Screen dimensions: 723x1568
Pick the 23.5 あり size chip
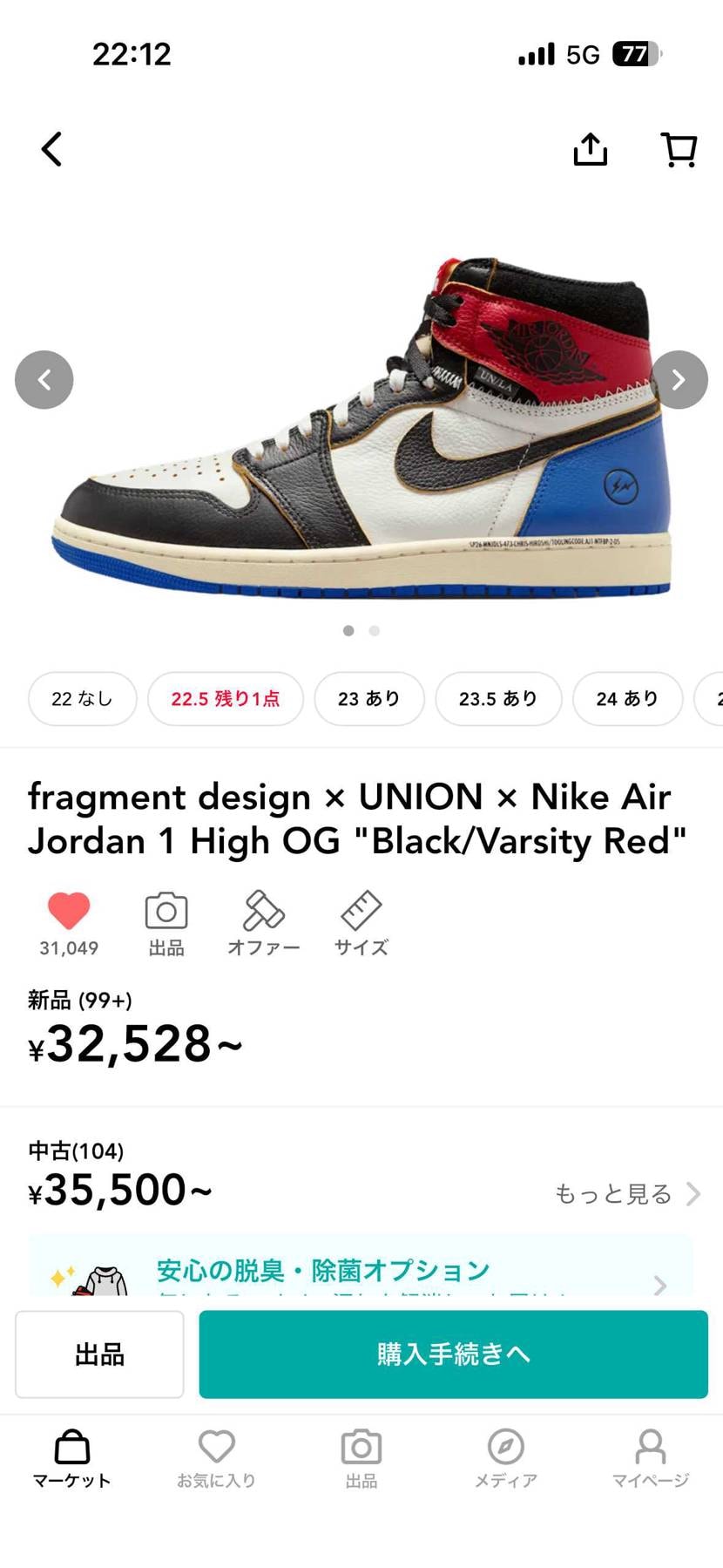coord(497,699)
